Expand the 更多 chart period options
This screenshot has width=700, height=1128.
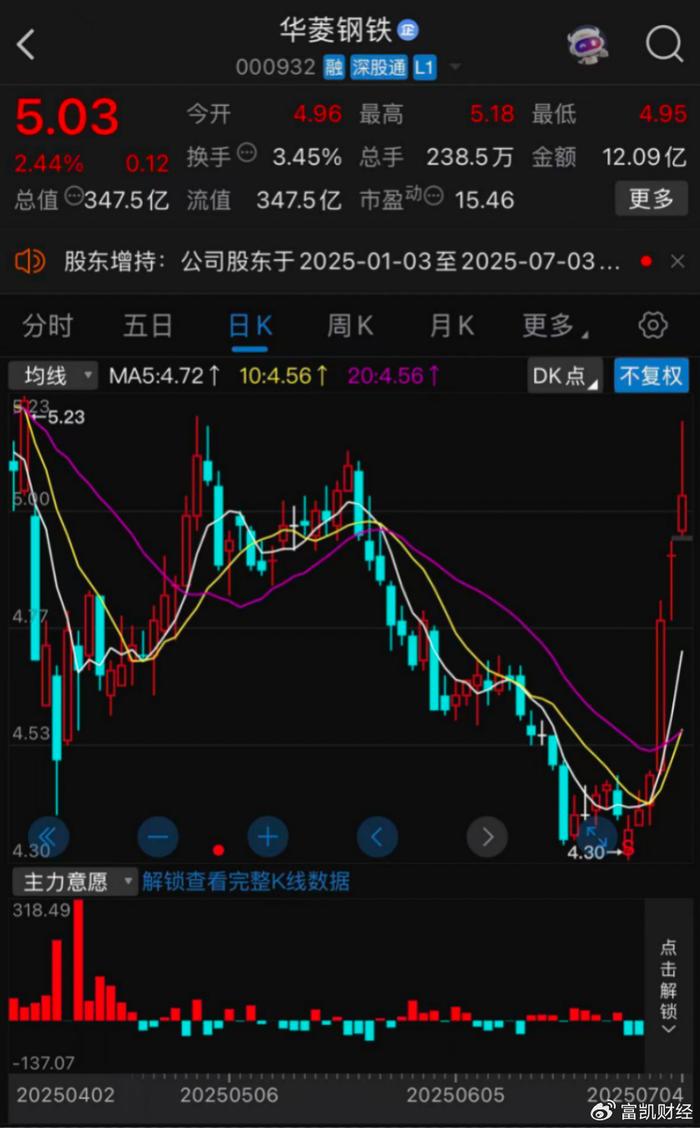pos(554,326)
